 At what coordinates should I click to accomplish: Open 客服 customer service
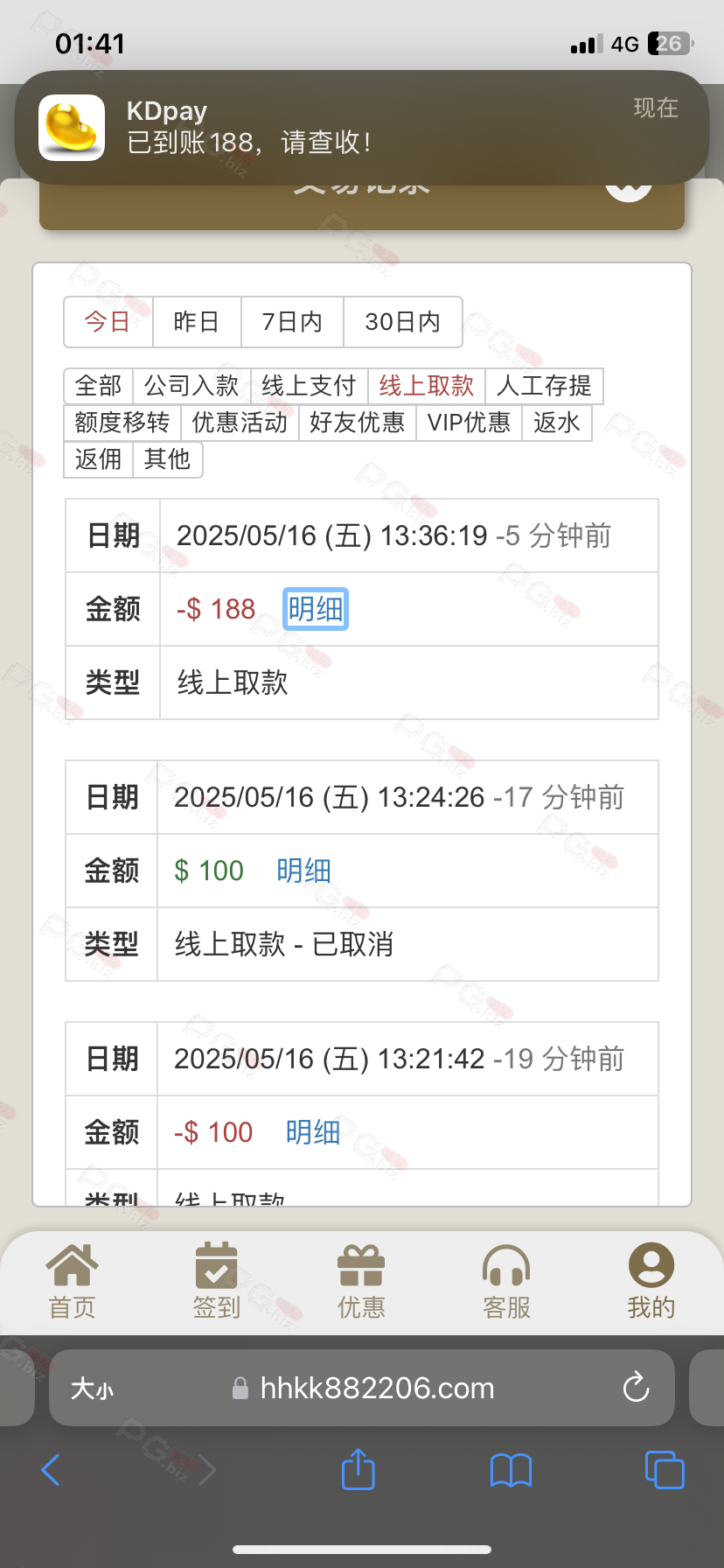pyautogui.click(x=506, y=1282)
